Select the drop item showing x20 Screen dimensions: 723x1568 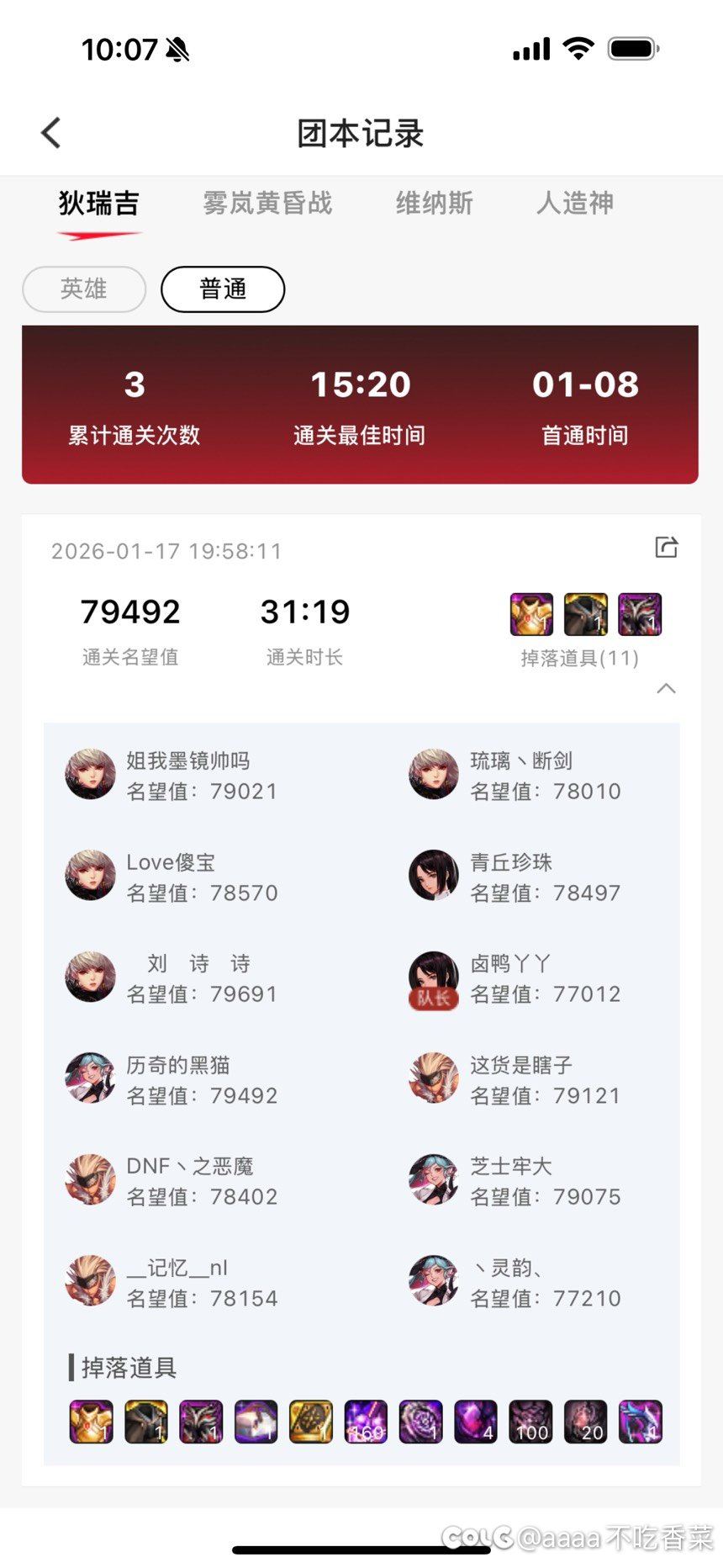[x=585, y=1422]
